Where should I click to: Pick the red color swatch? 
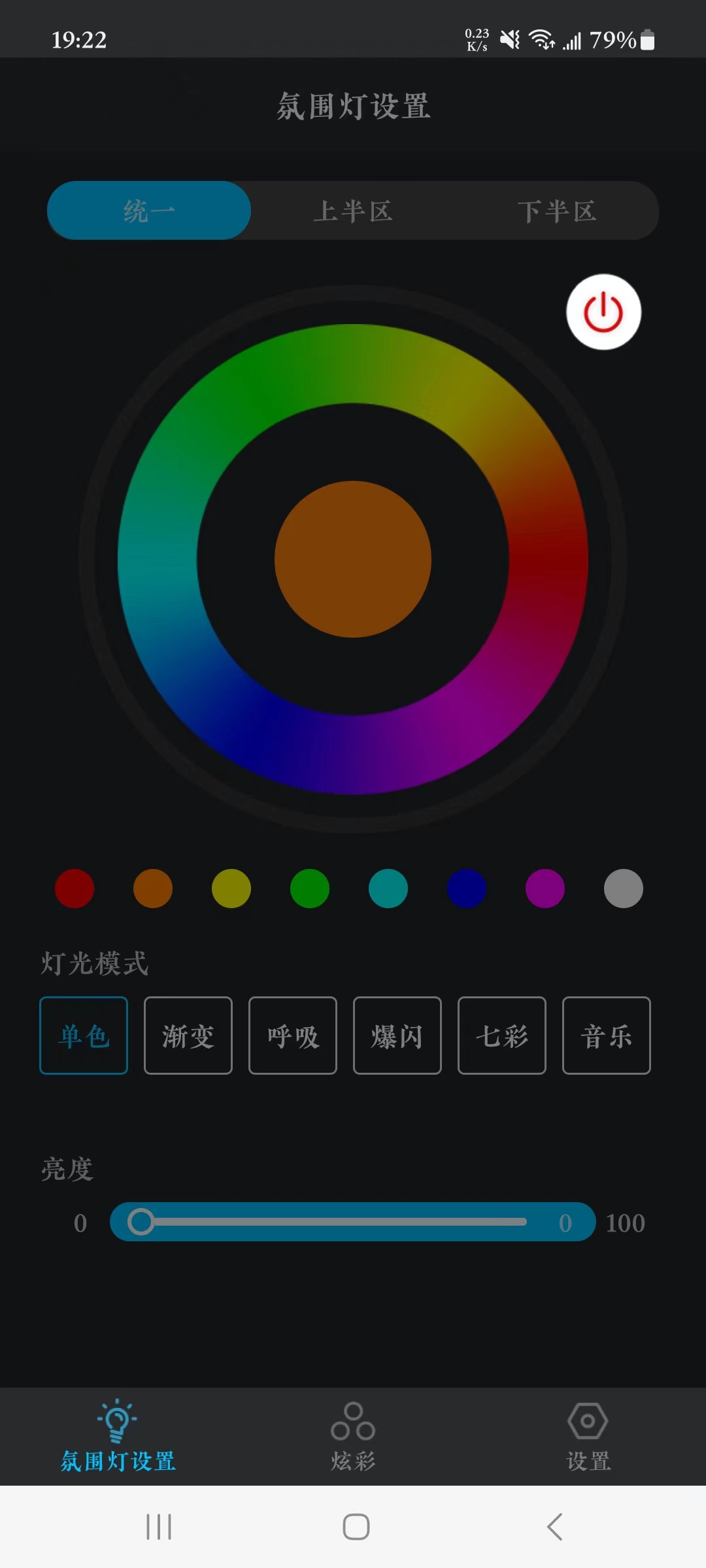(74, 889)
